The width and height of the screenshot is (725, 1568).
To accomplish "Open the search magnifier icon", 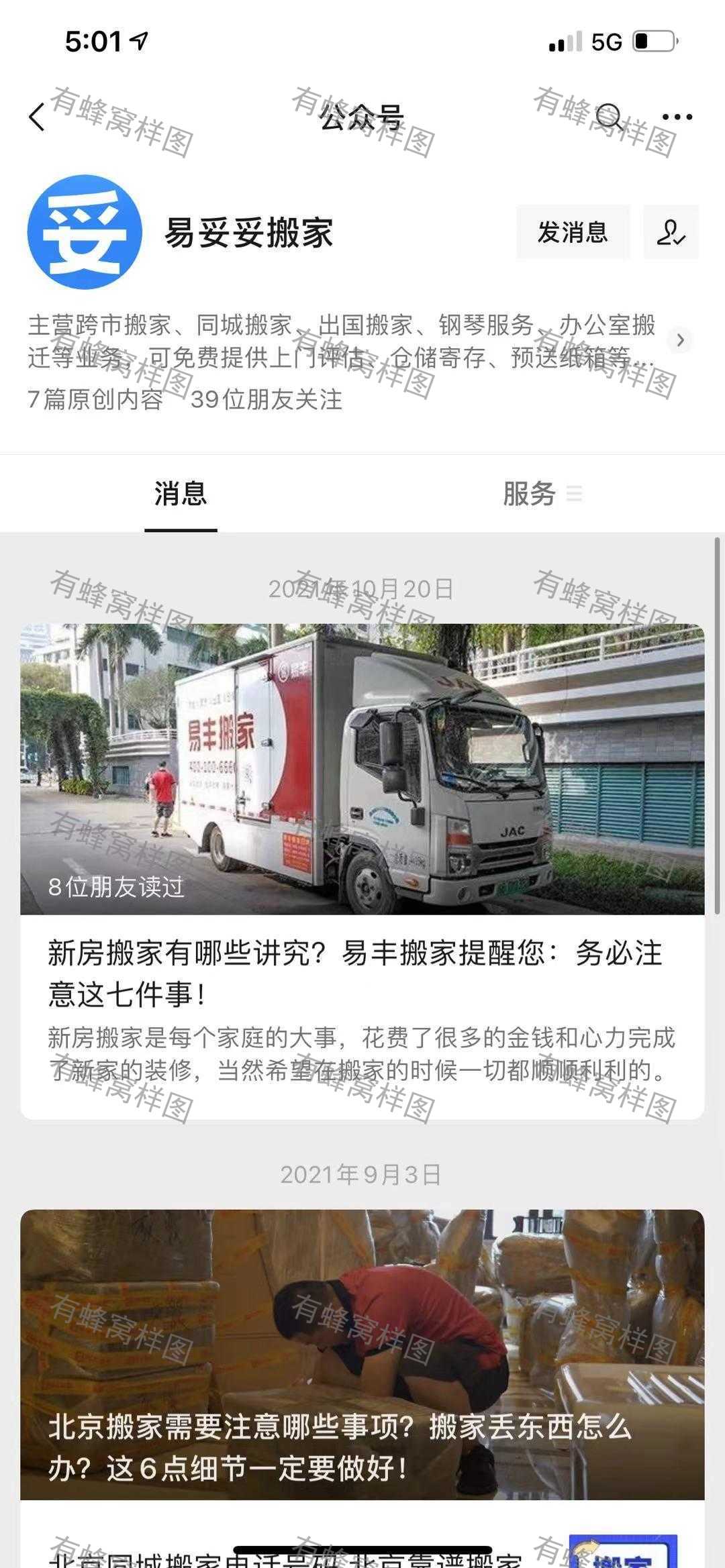I will [x=610, y=117].
